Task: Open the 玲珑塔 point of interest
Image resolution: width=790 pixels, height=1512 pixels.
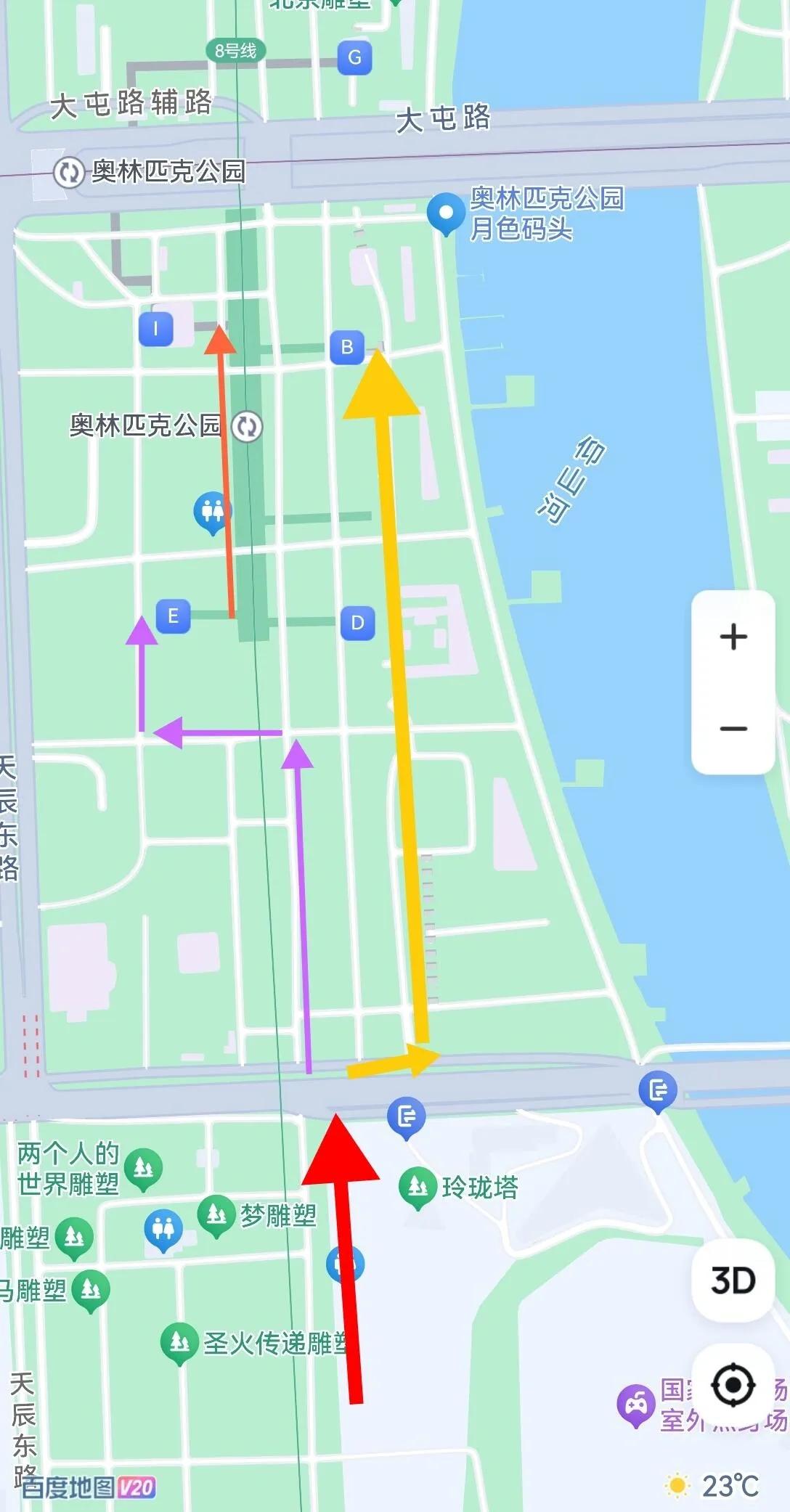Action: [x=417, y=1188]
